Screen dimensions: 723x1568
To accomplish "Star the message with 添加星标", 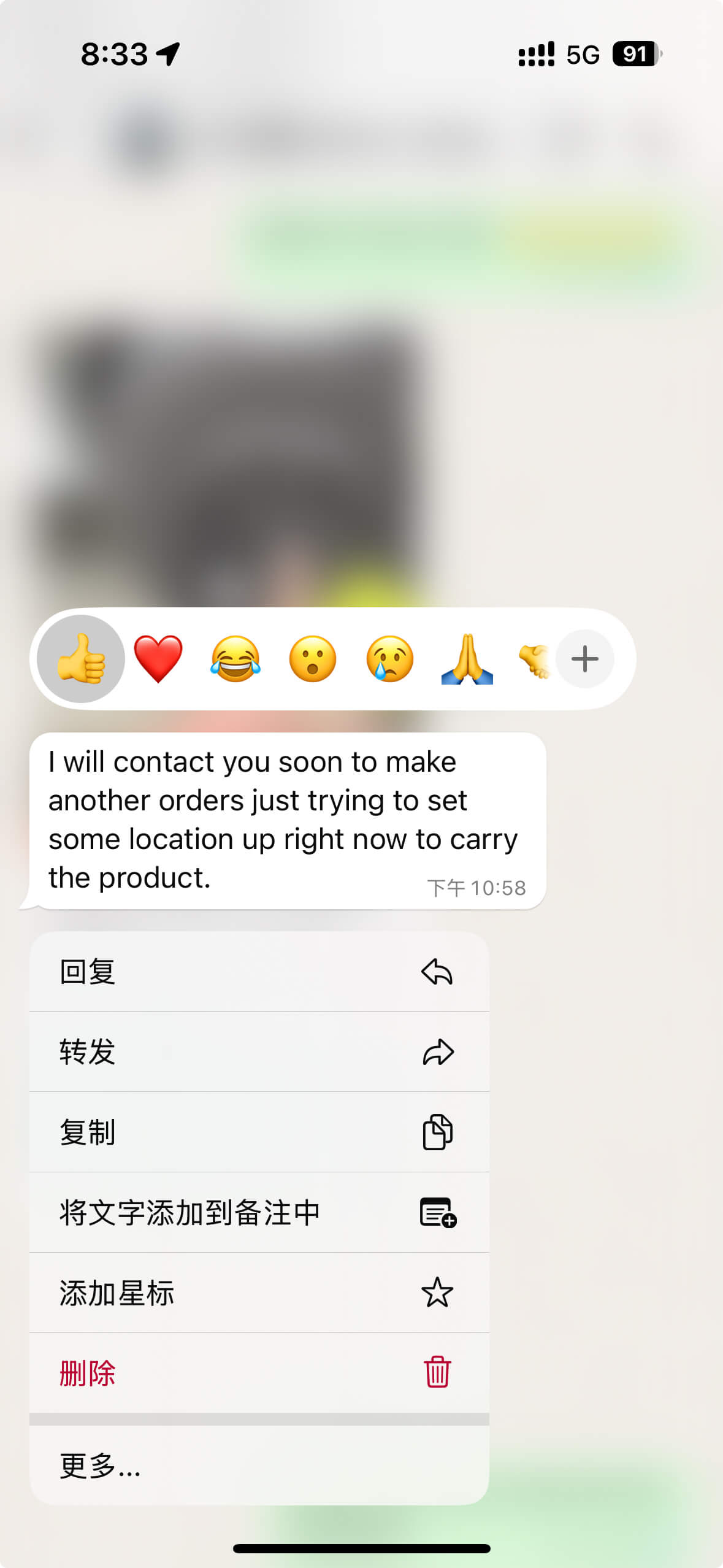I will click(x=259, y=1293).
